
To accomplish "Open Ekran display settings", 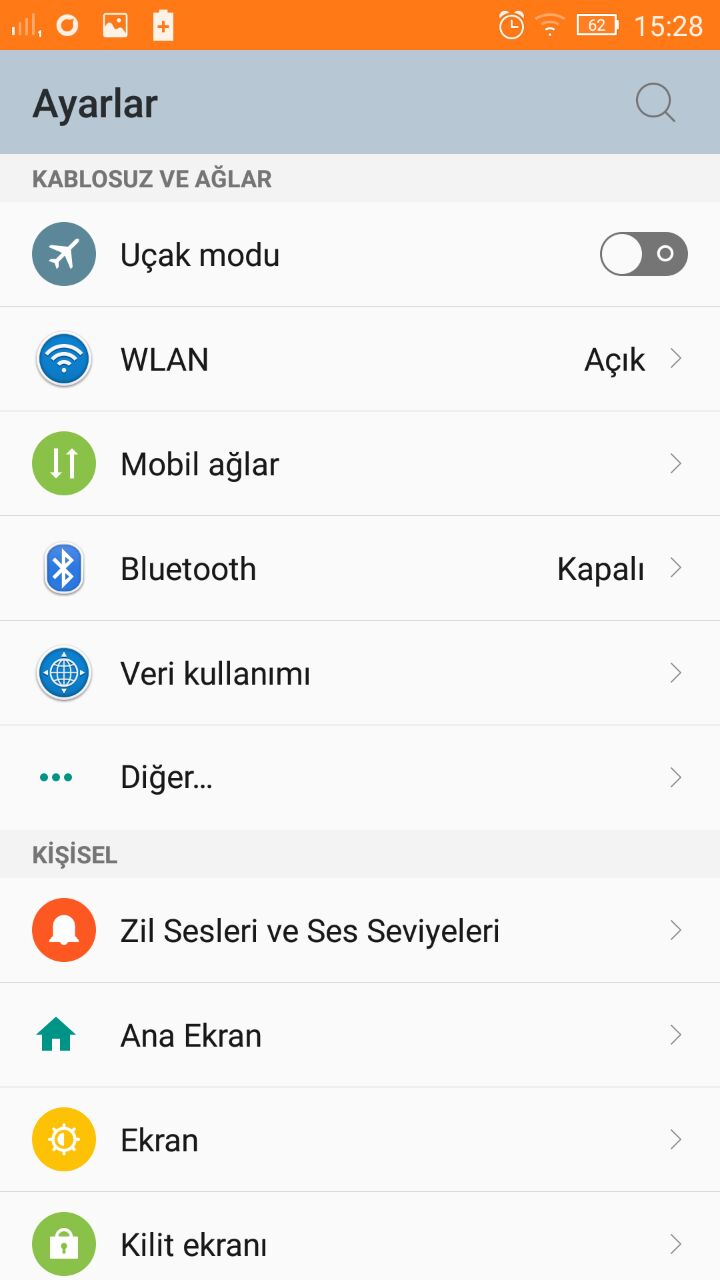I will point(360,1140).
